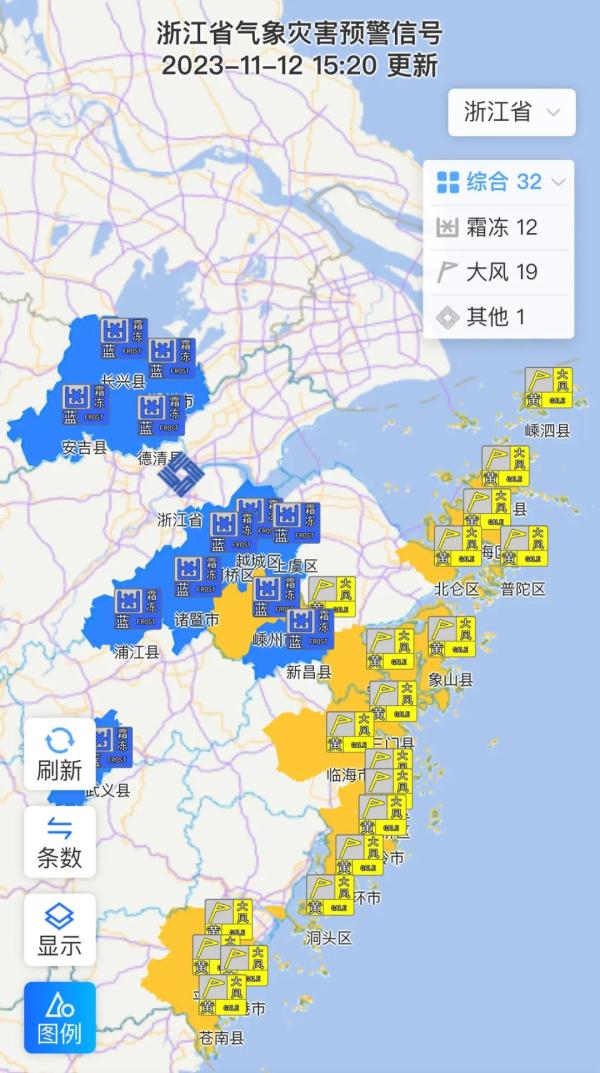Tap the 刷新 refresh button
This screenshot has width=600, height=1073.
(x=59, y=754)
